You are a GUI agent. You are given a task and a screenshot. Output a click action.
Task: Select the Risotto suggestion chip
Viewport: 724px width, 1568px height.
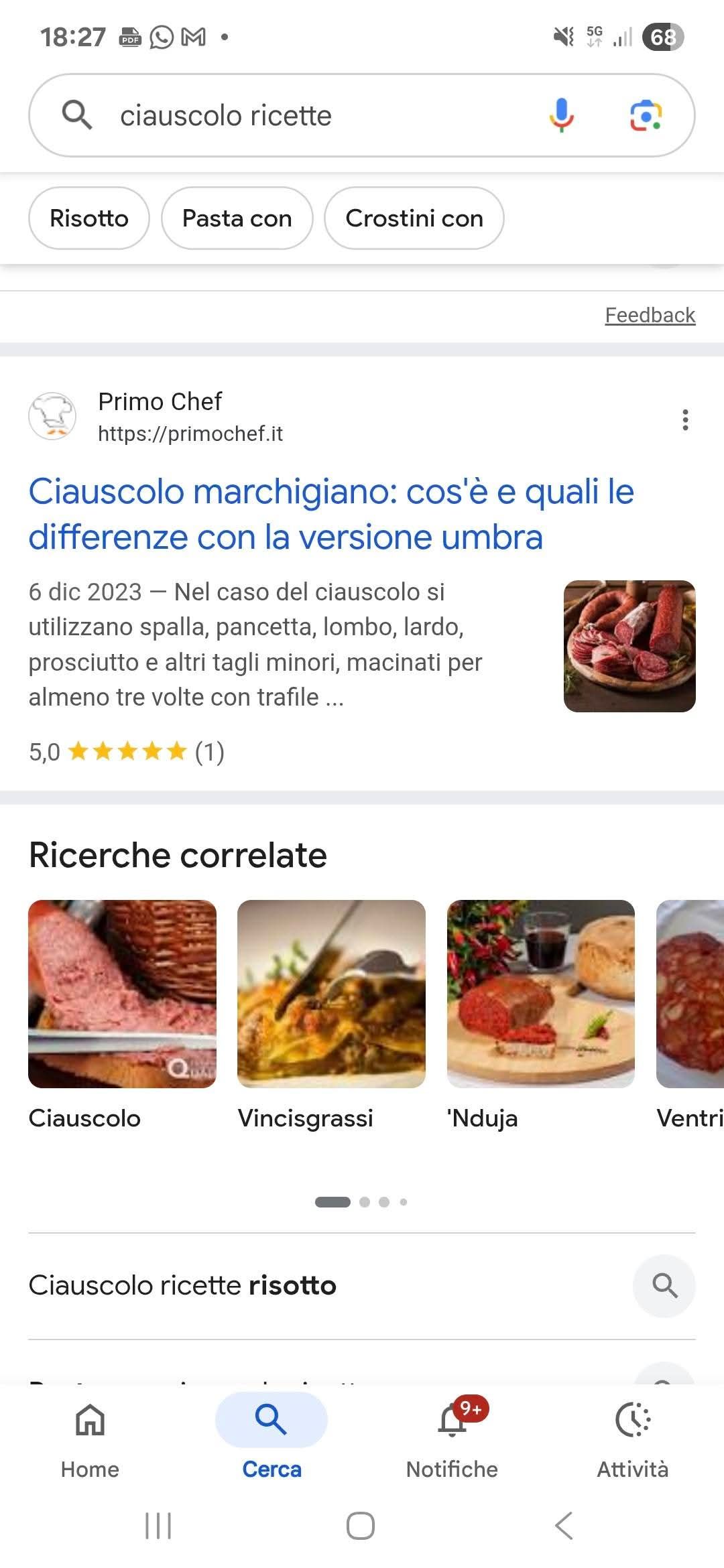(89, 218)
